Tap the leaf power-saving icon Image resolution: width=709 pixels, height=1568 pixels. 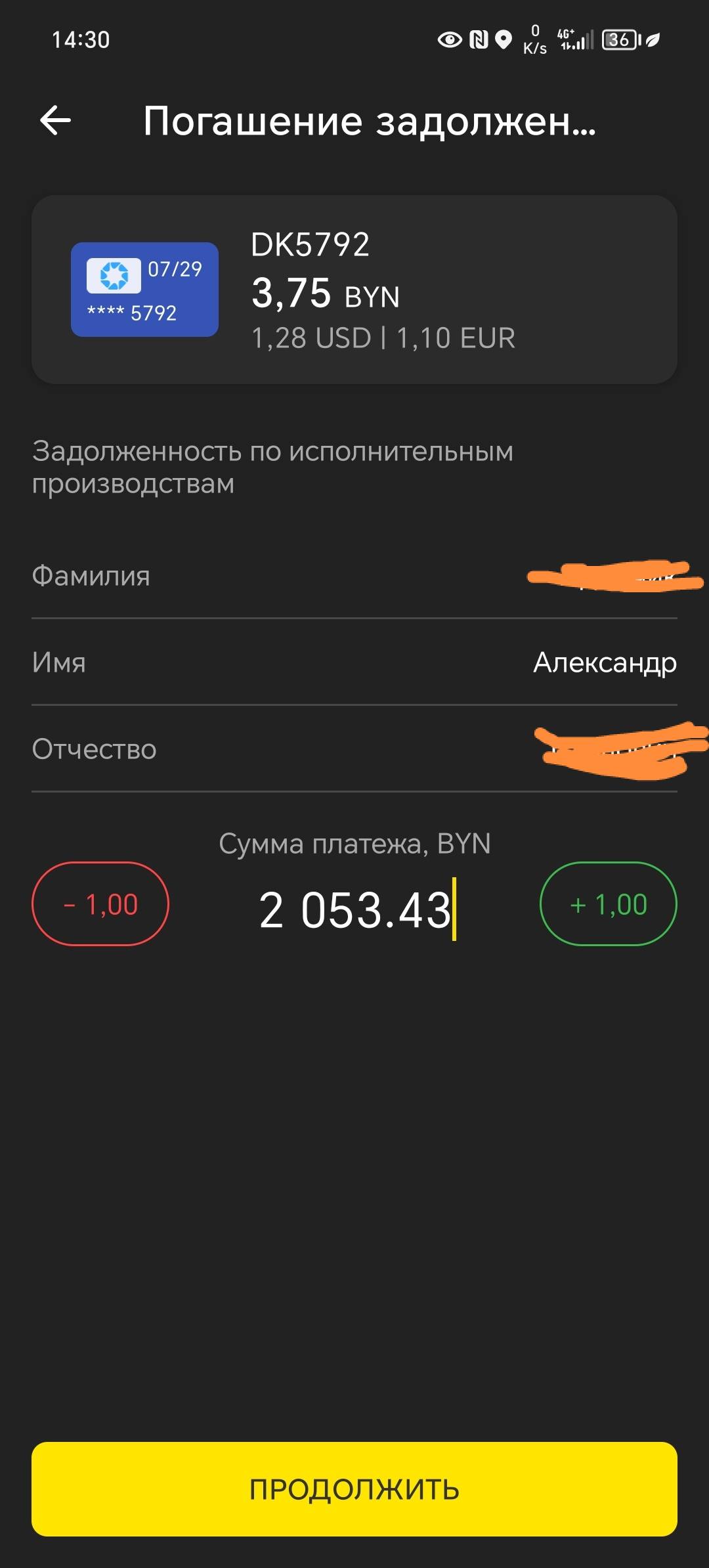653,41
